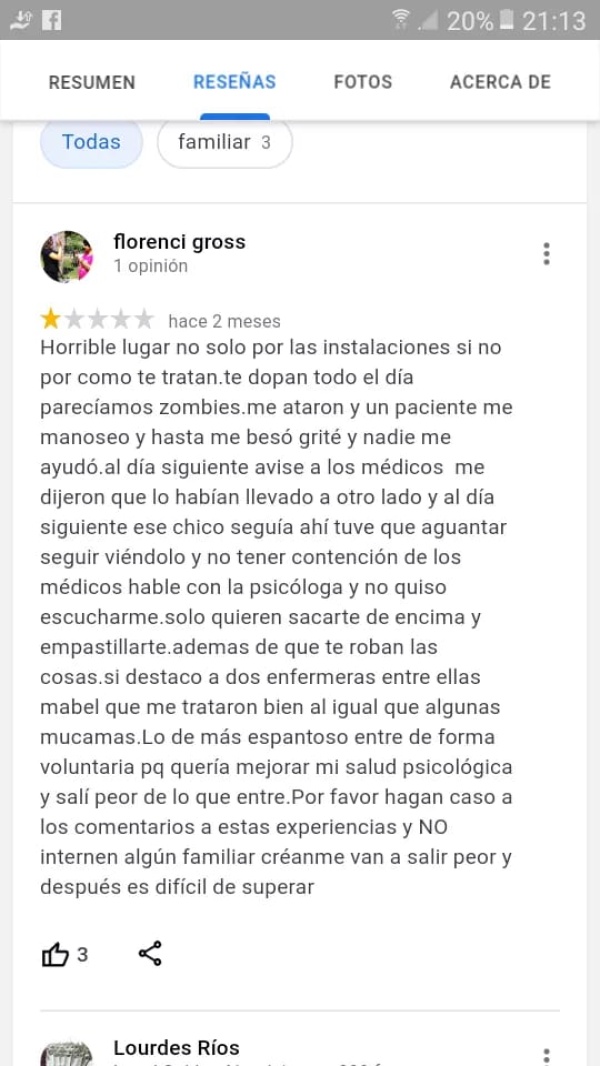This screenshot has height=1066, width=600.
Task: Open overflow menu on Lourdes Ríos's review
Action: (546, 1054)
